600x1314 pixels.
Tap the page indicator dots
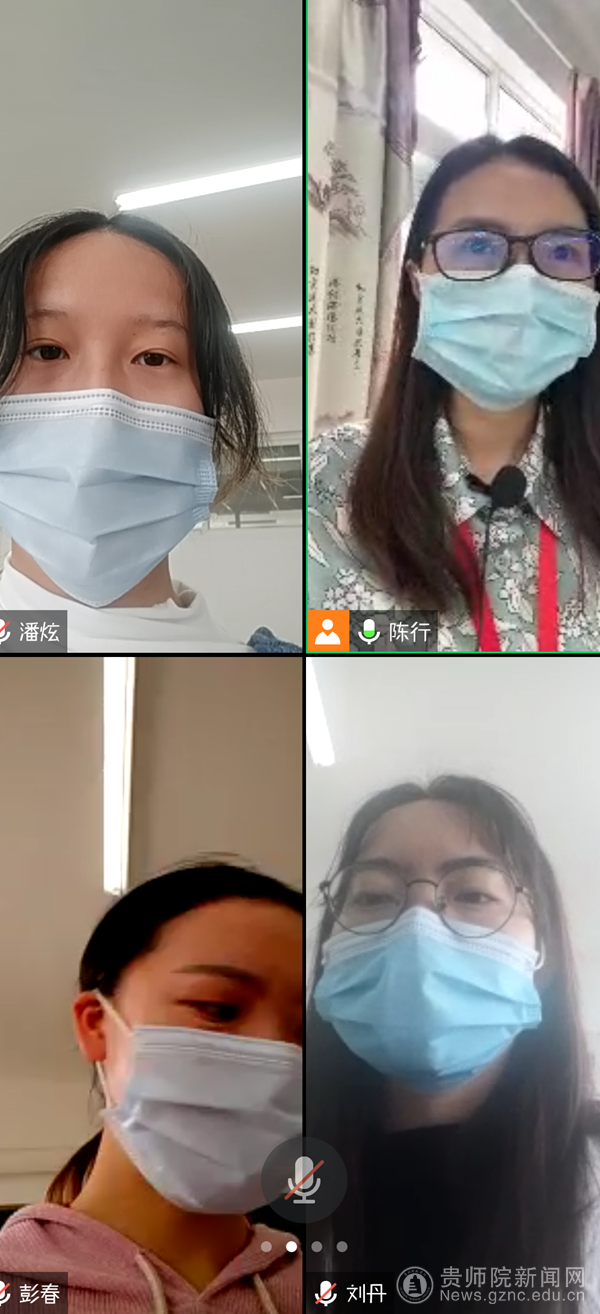(304, 1247)
